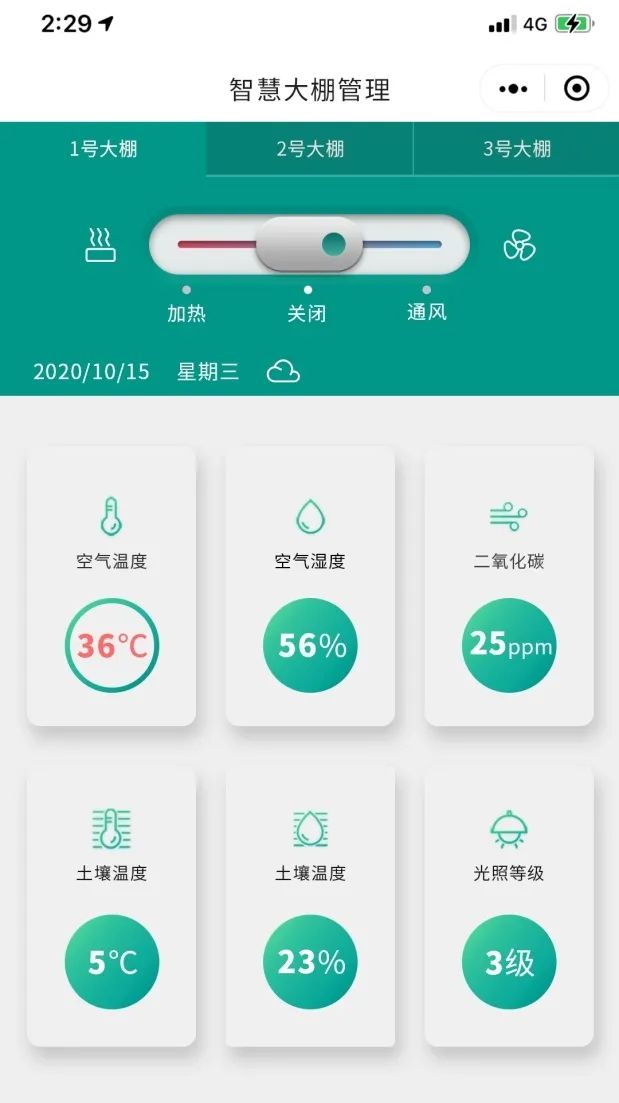Screen dimensions: 619x1103
Task: Switch to the 1号大棚 tab
Action: point(103,149)
